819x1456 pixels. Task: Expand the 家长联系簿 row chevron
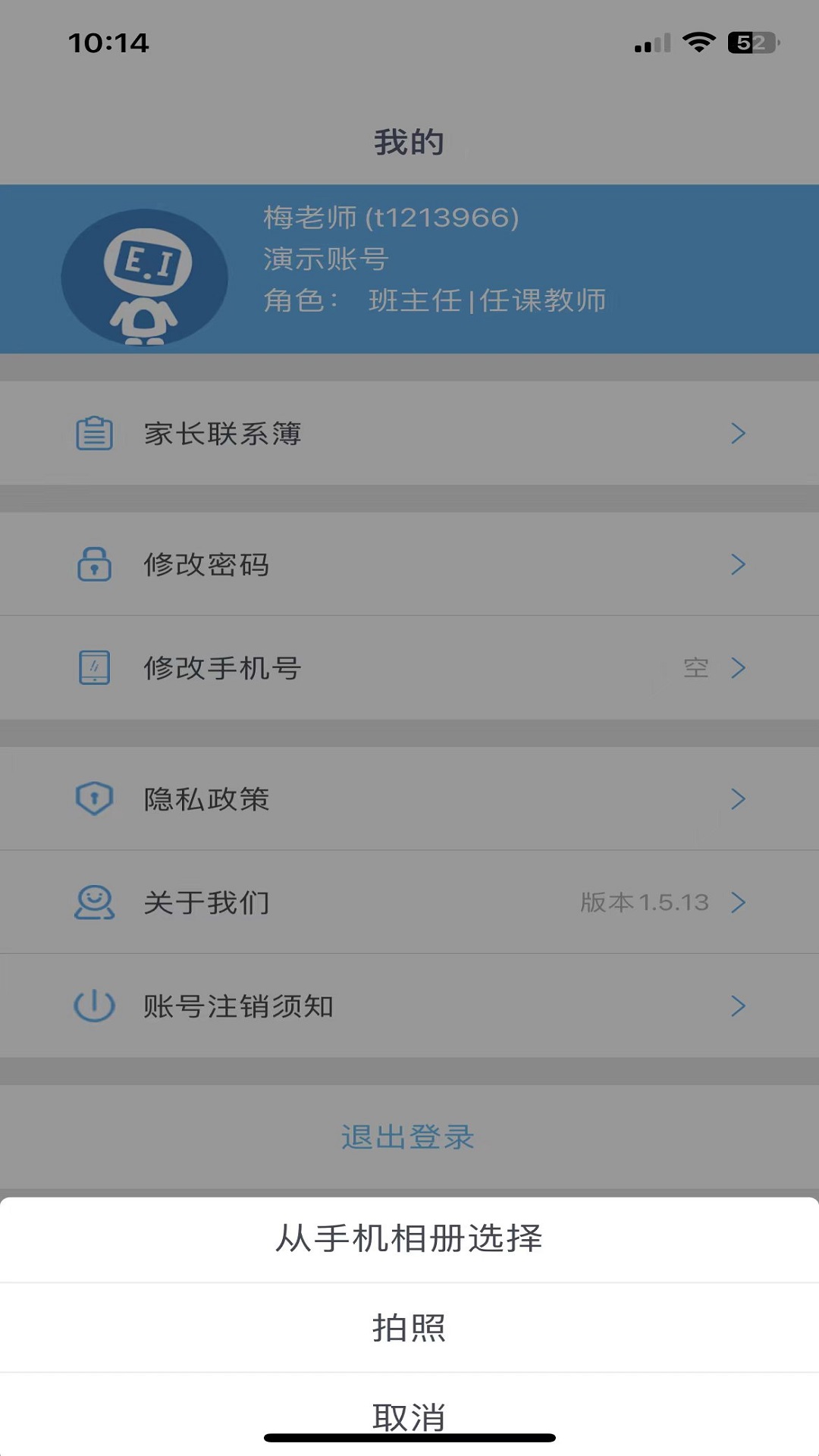tap(737, 434)
